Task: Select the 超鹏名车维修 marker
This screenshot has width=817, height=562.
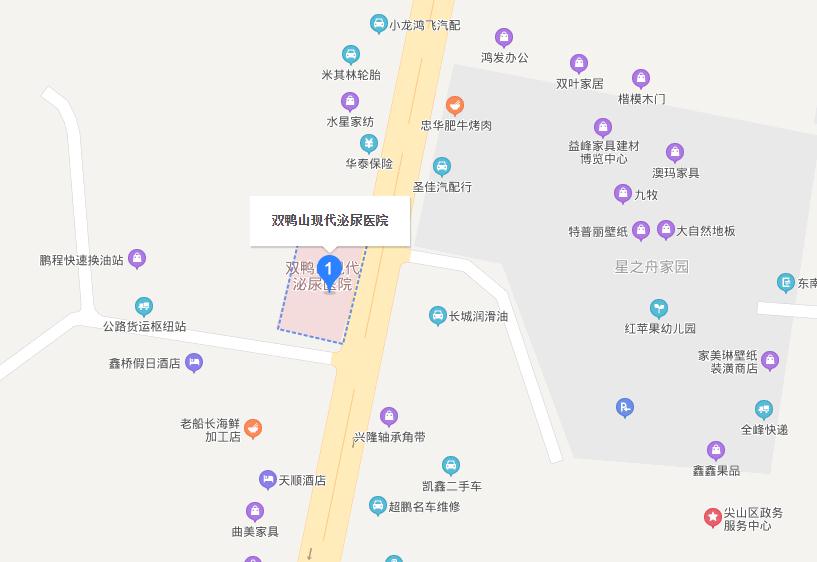Action: click(377, 506)
